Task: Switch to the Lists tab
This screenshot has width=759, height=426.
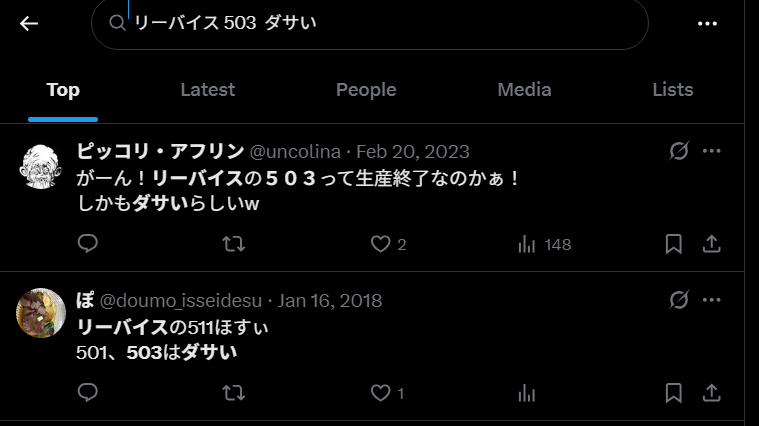Action: (x=672, y=90)
